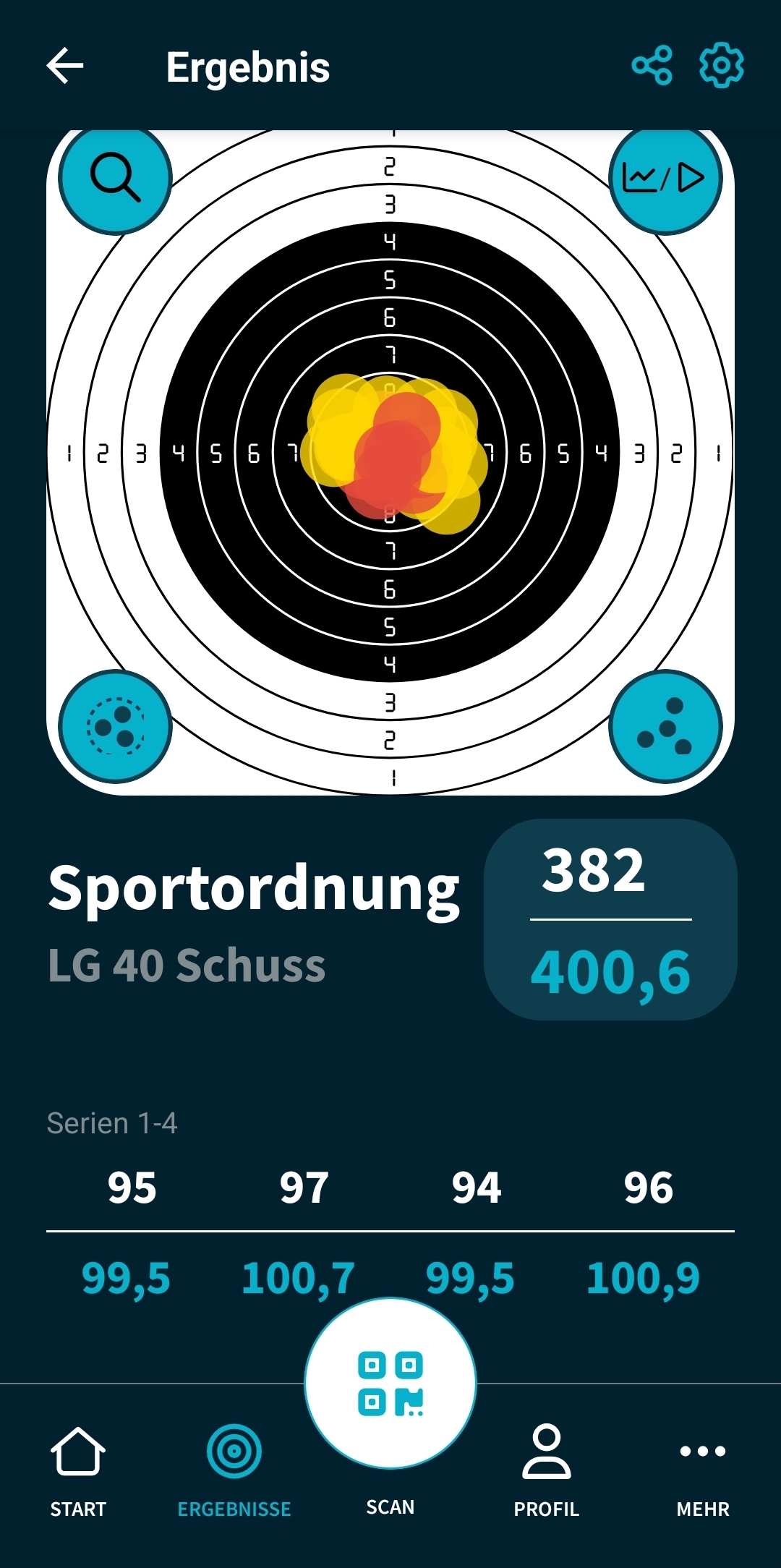The image size is (781, 1568).
Task: Go back from the Ergebnis screen
Action: click(x=65, y=67)
